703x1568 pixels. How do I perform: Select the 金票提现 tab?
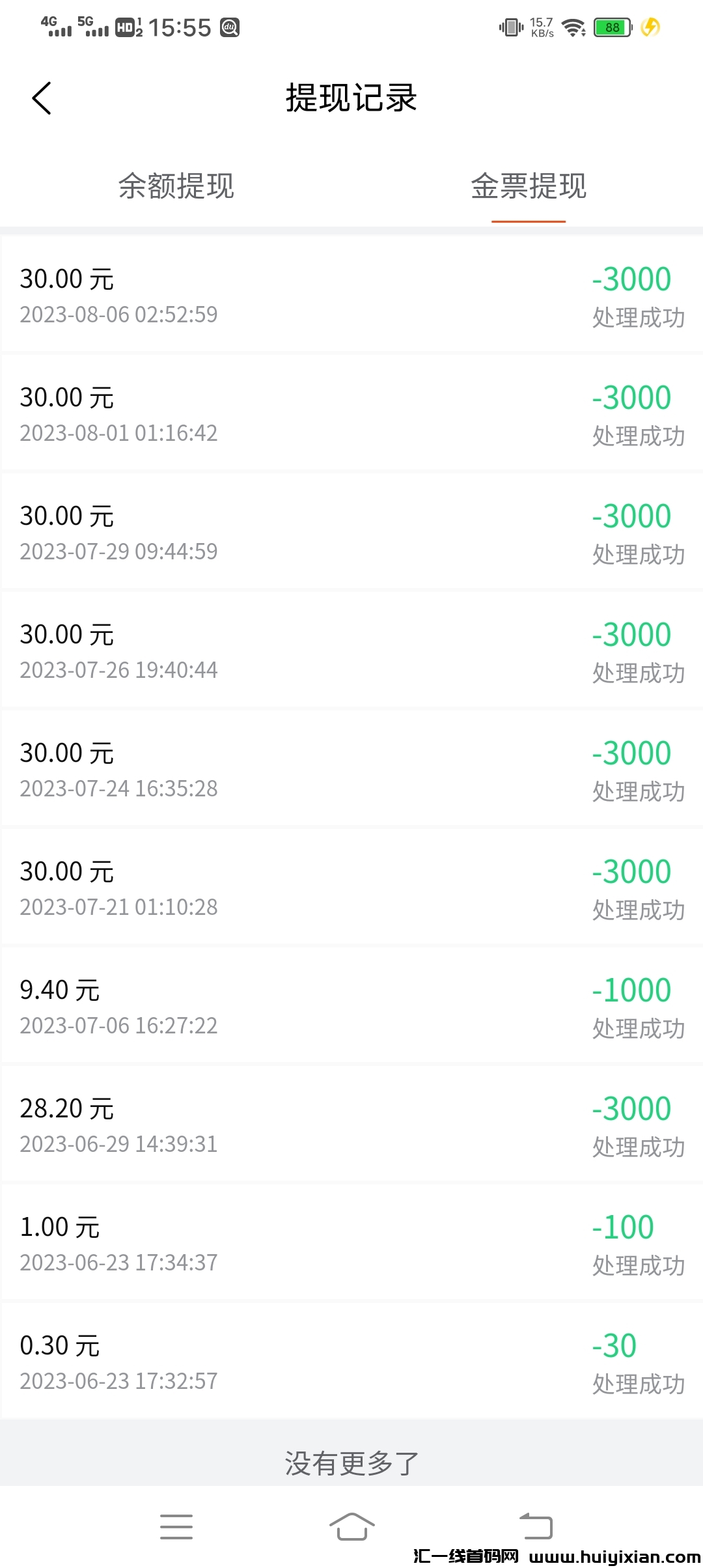pos(529,186)
